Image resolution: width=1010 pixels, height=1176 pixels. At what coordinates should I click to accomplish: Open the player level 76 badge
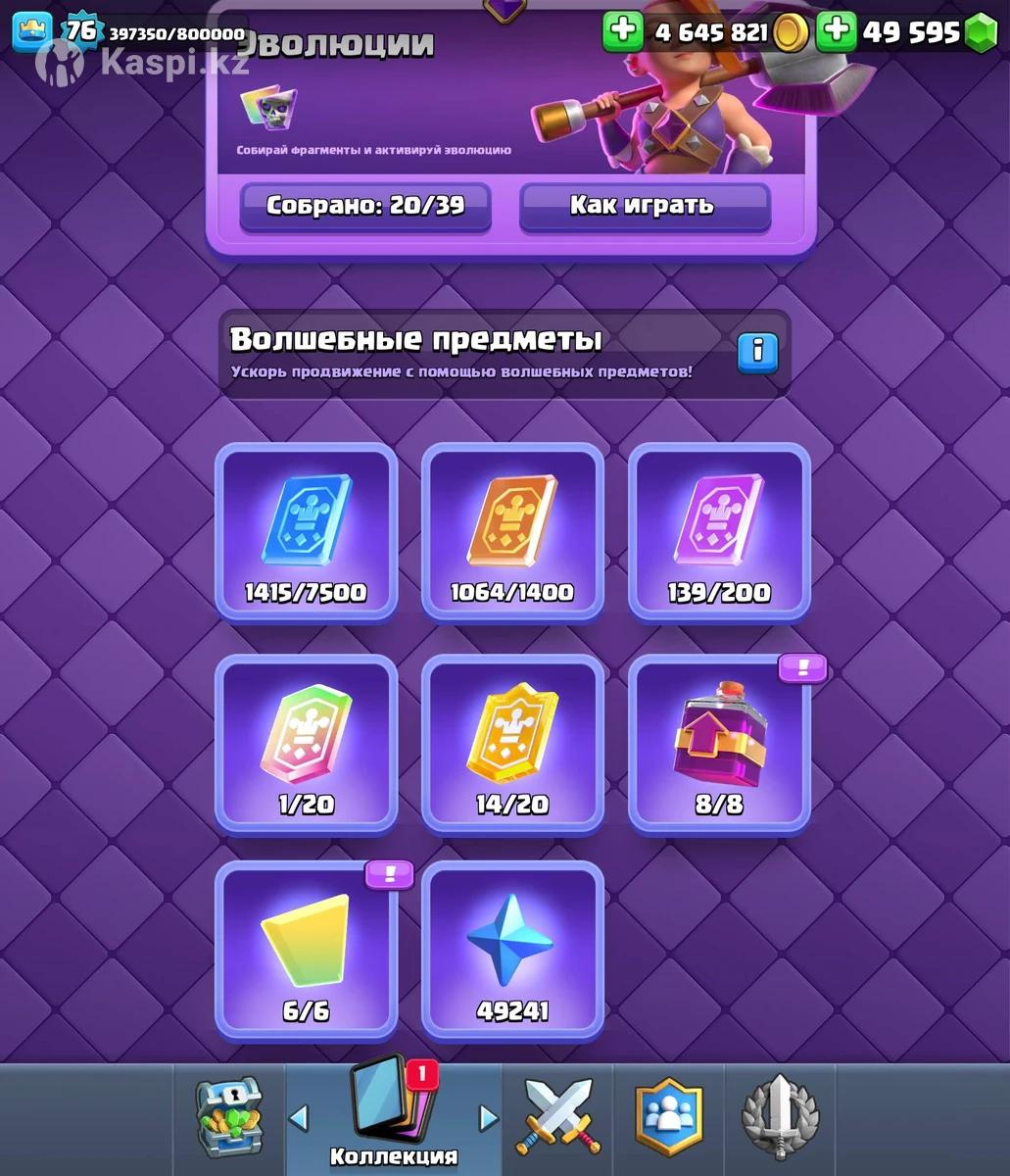(80, 31)
